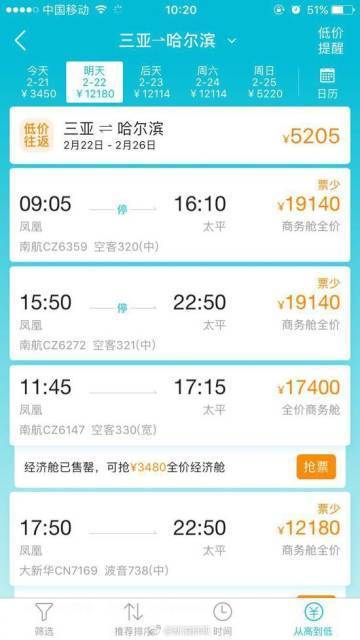Select the 周日 2-25 date tab

(x=264, y=82)
